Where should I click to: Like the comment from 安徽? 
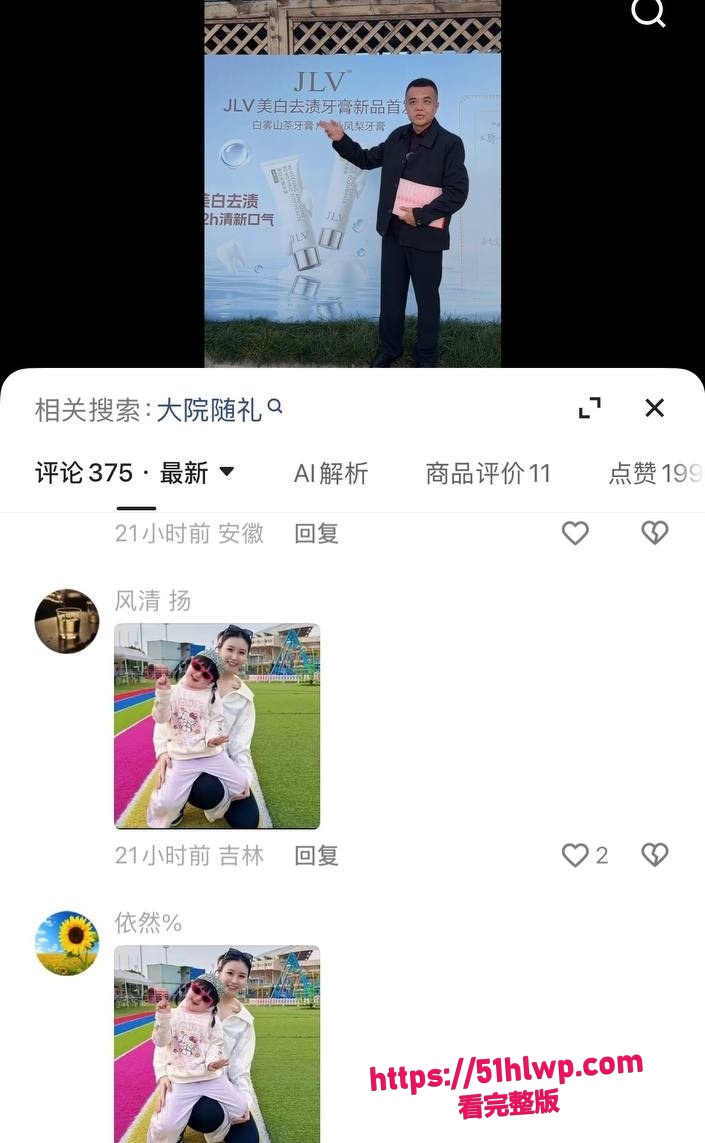(x=575, y=533)
